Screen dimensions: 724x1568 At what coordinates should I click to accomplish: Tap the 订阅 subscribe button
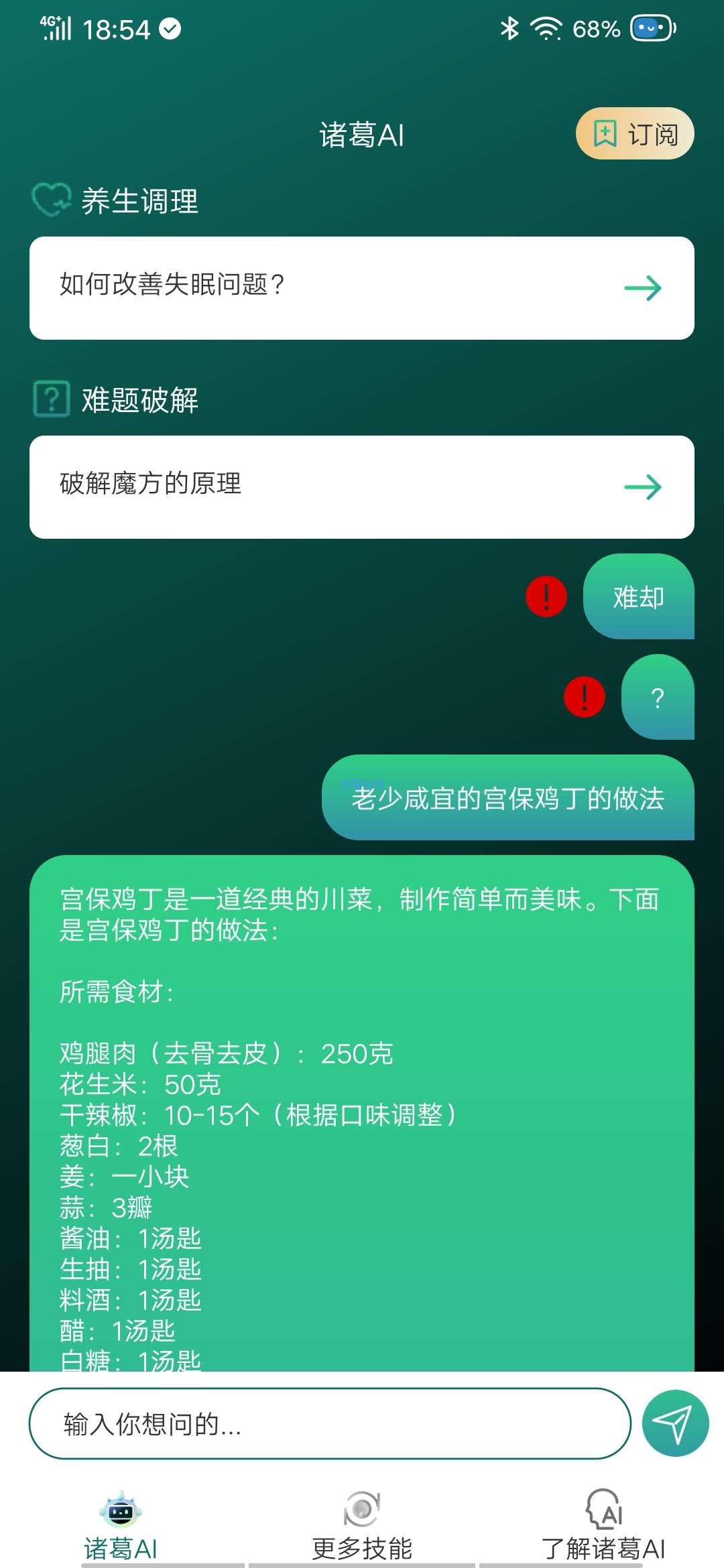(x=634, y=133)
